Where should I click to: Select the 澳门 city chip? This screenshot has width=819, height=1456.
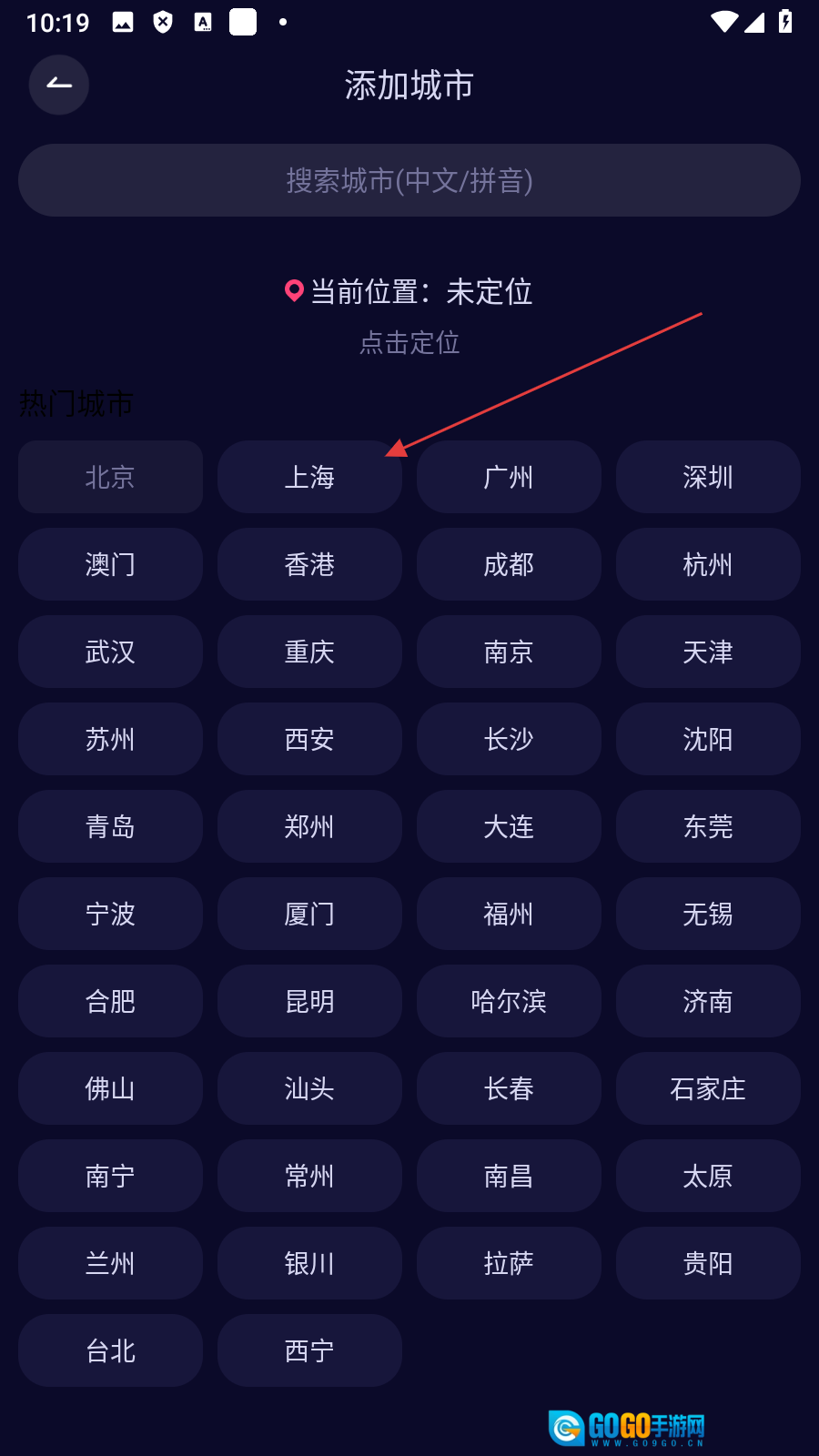[110, 564]
